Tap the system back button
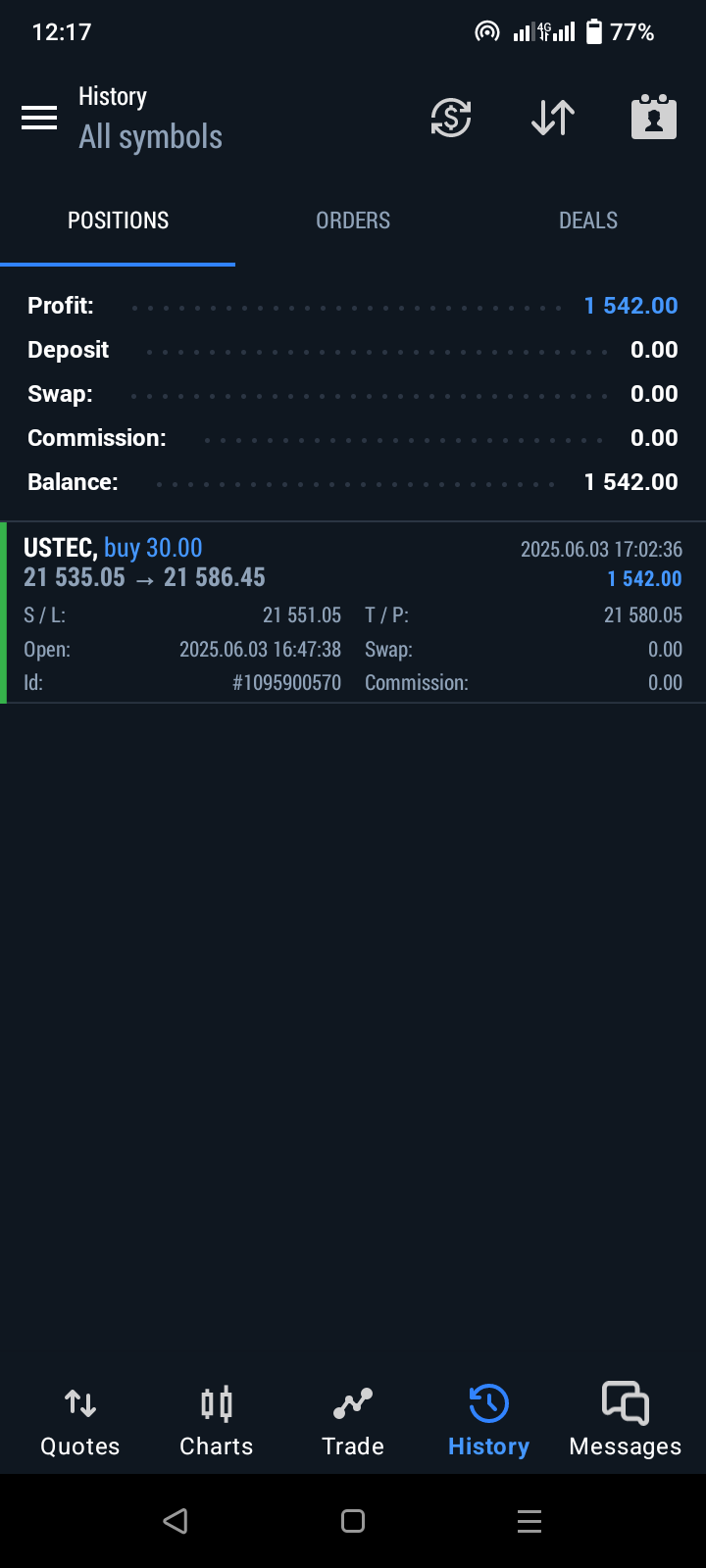This screenshot has width=706, height=1568. click(176, 1521)
